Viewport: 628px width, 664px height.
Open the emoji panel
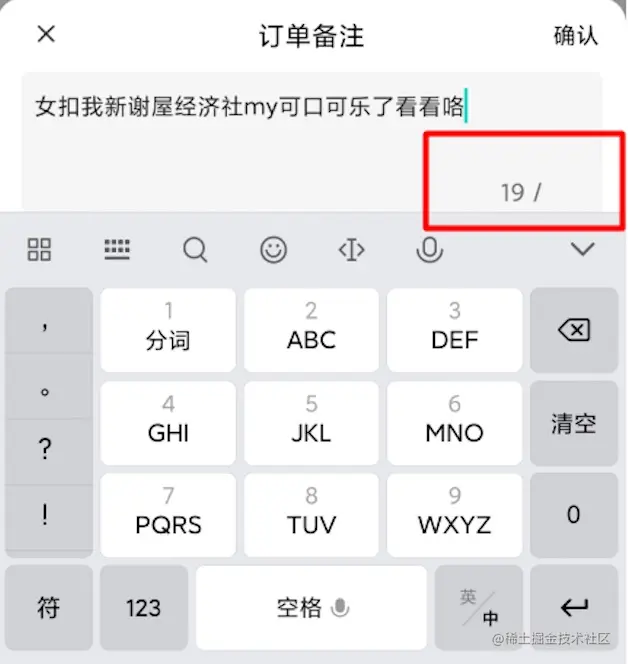[x=273, y=250]
